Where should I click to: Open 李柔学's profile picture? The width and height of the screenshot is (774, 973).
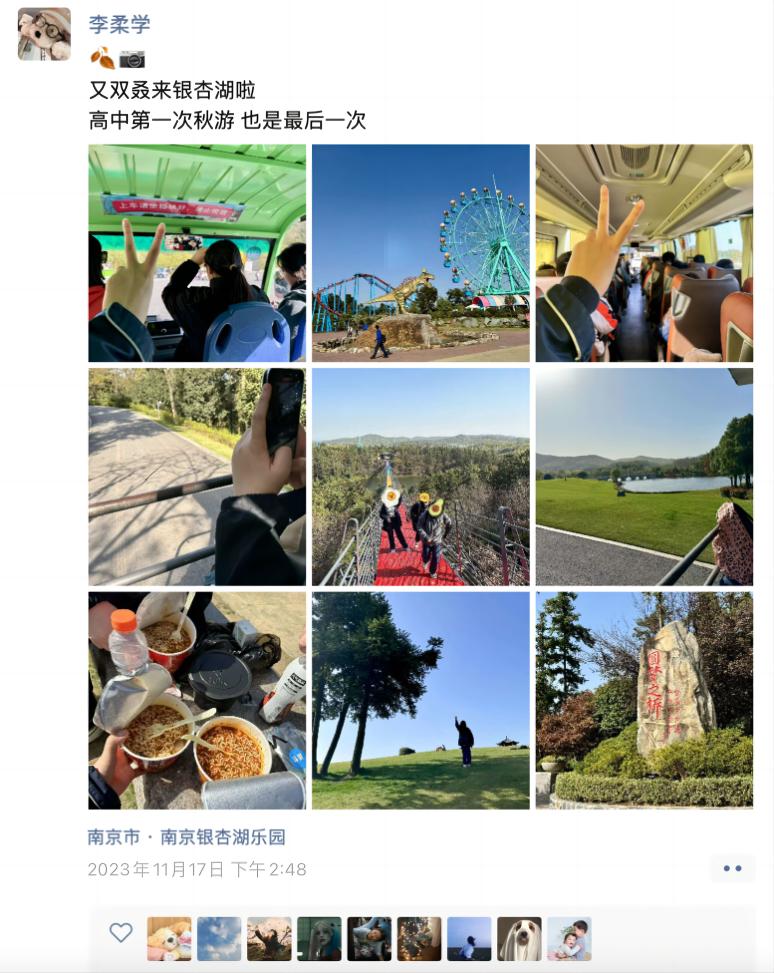click(44, 34)
